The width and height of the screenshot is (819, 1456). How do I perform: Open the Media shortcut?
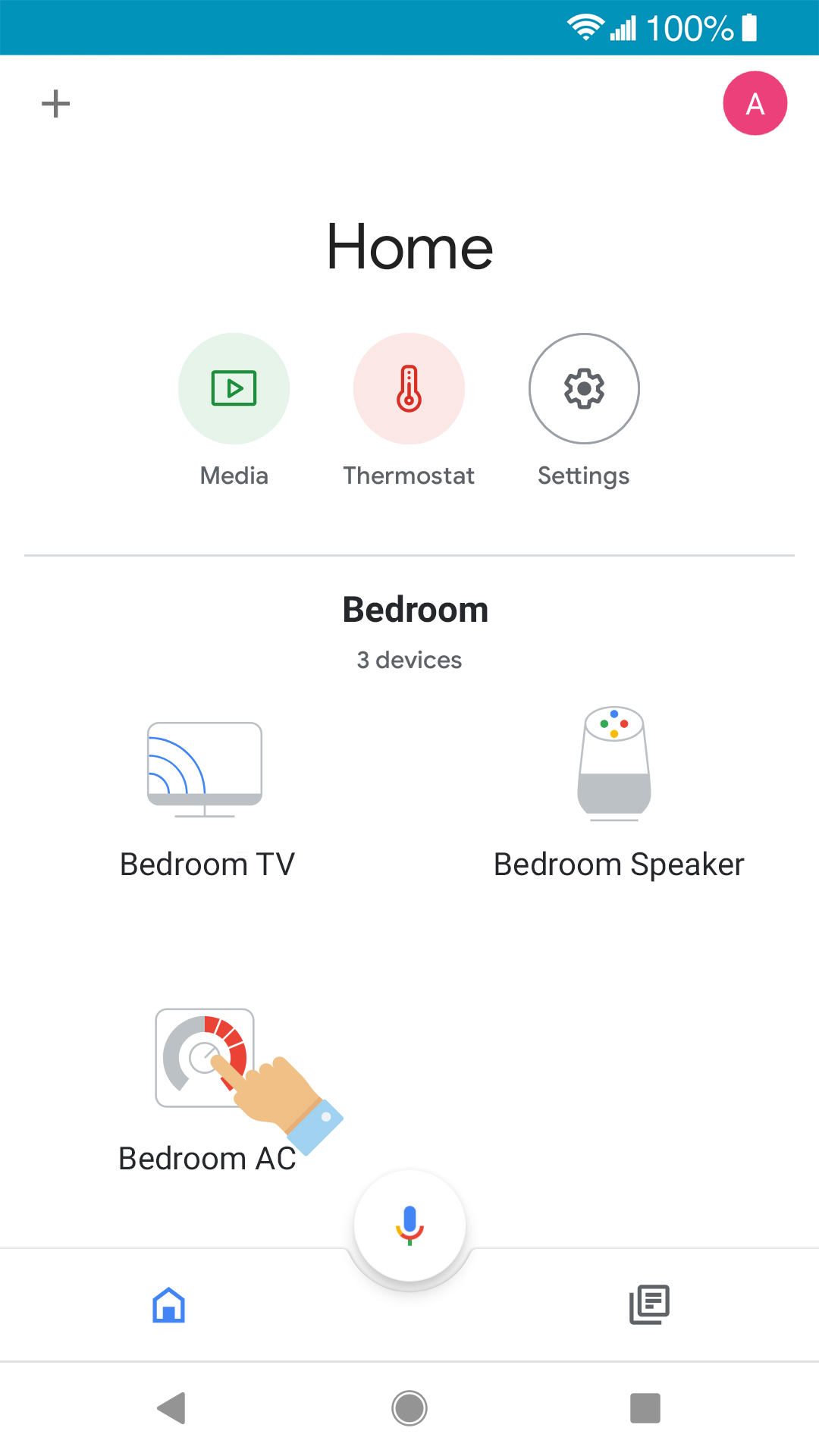coord(234,388)
